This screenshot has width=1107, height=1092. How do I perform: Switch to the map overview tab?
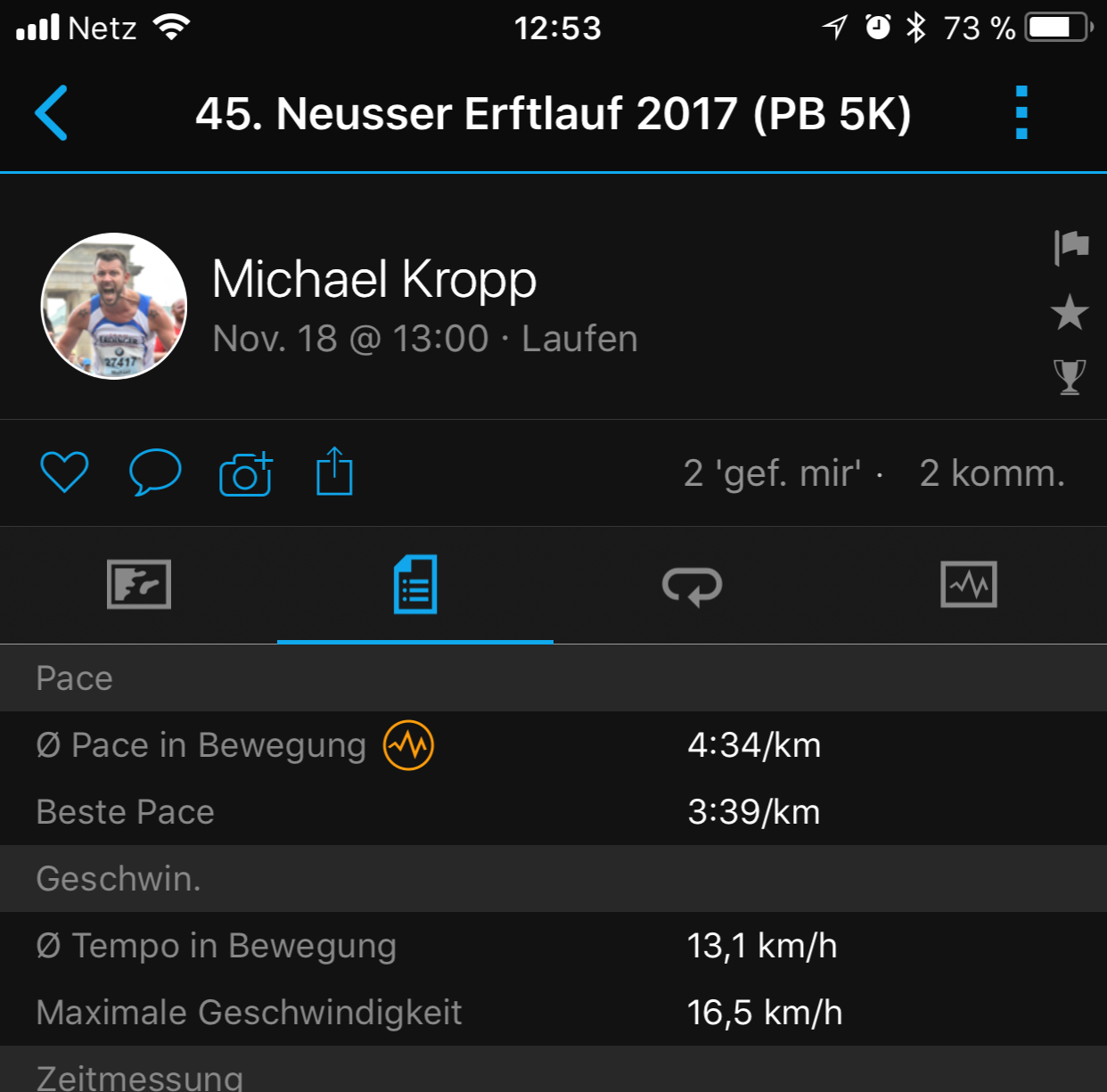139,585
